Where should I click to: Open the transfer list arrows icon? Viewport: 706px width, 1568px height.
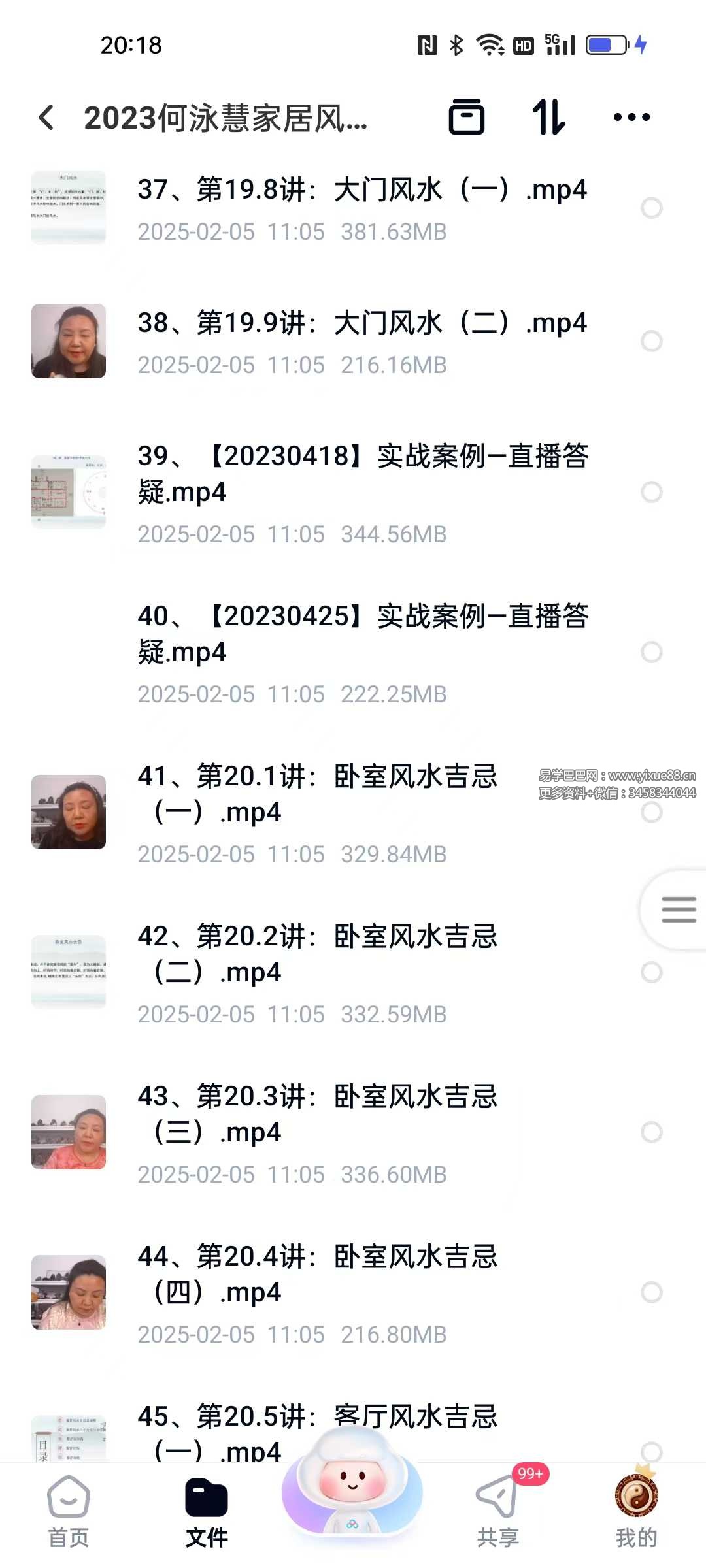(548, 118)
